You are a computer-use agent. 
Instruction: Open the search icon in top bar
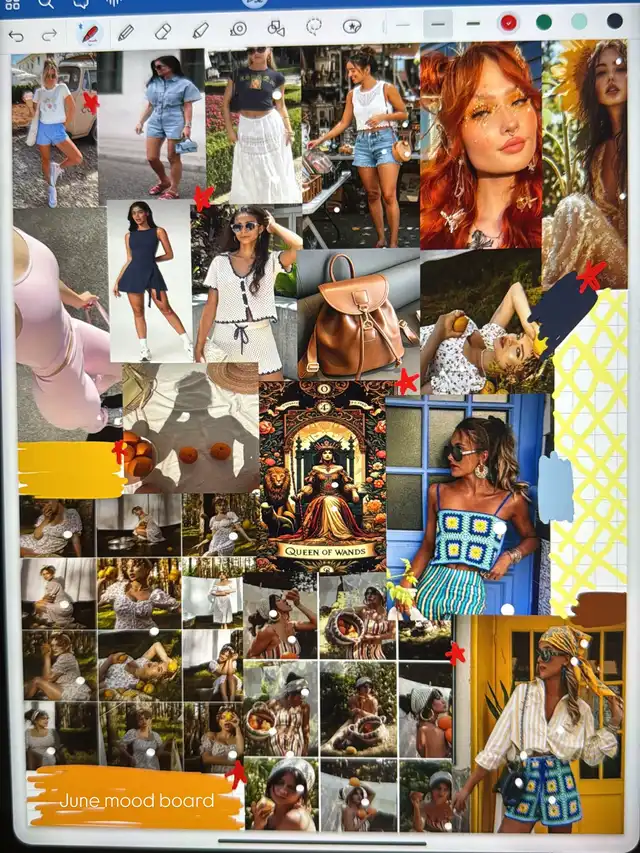[46, 3]
